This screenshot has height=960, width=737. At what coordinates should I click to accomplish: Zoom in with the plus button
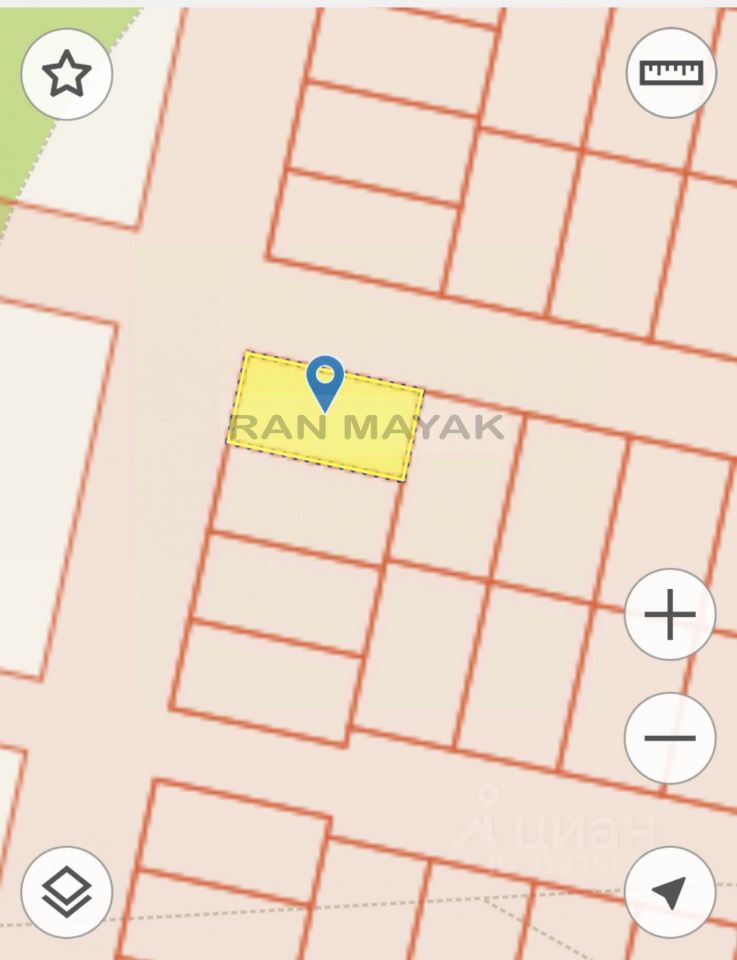point(670,614)
